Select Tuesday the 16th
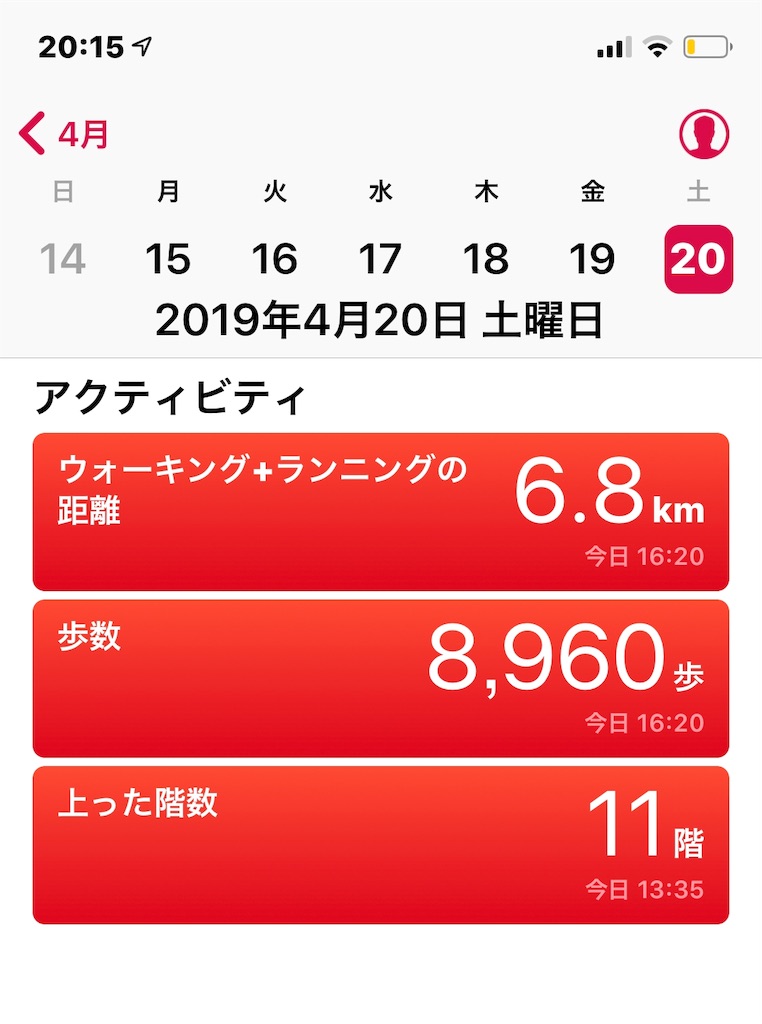 click(x=274, y=260)
